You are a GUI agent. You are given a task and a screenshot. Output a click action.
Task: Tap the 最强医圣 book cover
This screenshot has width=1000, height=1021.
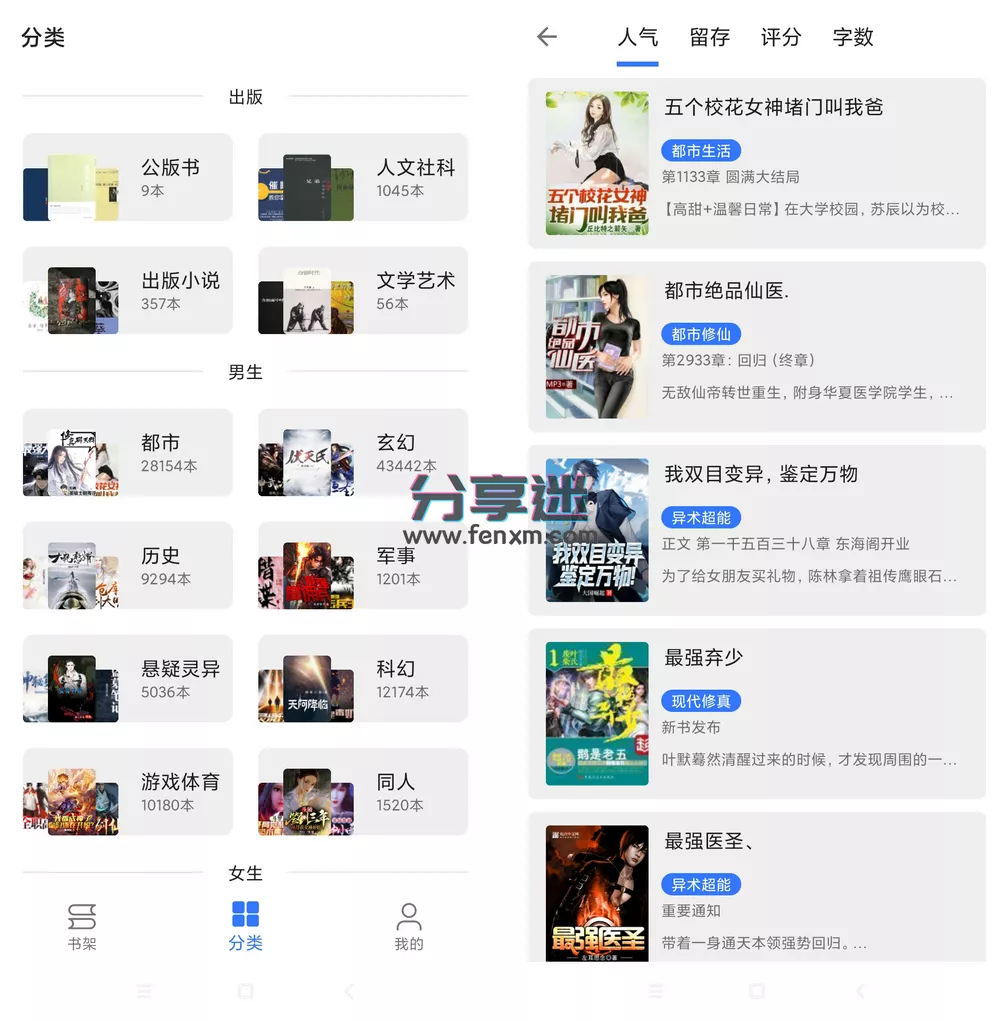click(x=596, y=893)
